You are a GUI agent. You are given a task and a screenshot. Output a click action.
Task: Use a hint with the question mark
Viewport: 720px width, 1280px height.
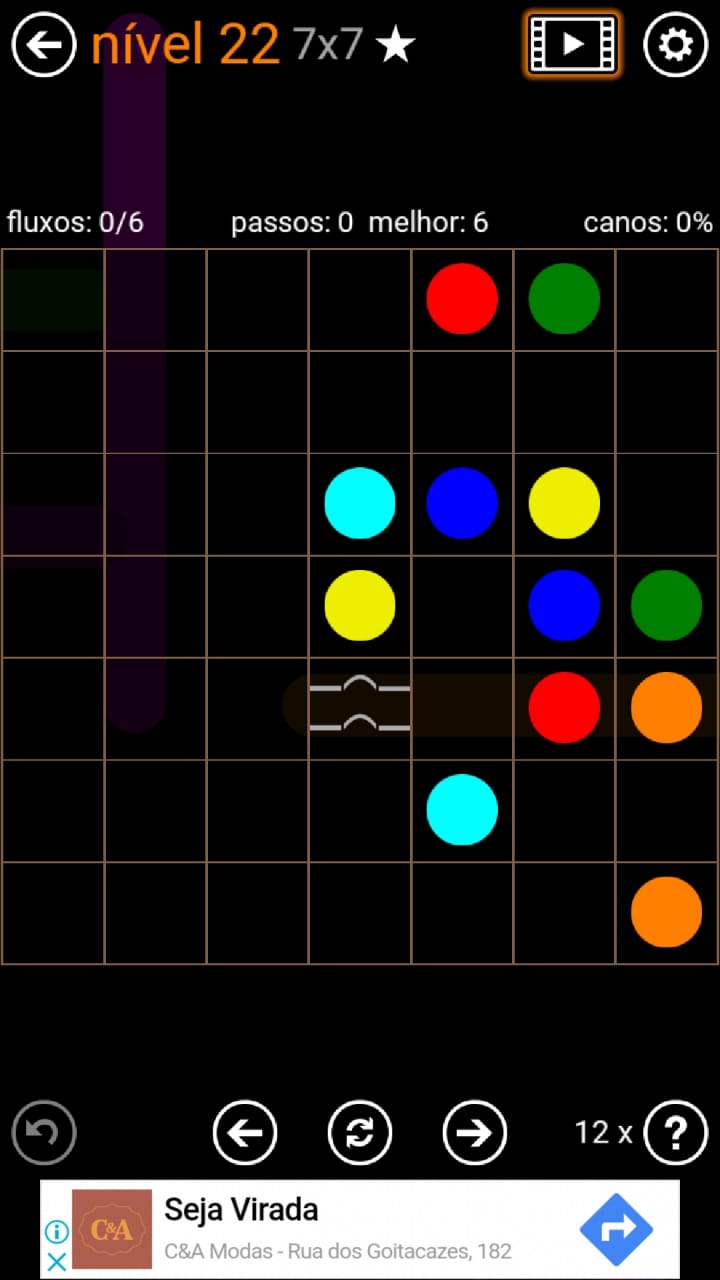676,1132
